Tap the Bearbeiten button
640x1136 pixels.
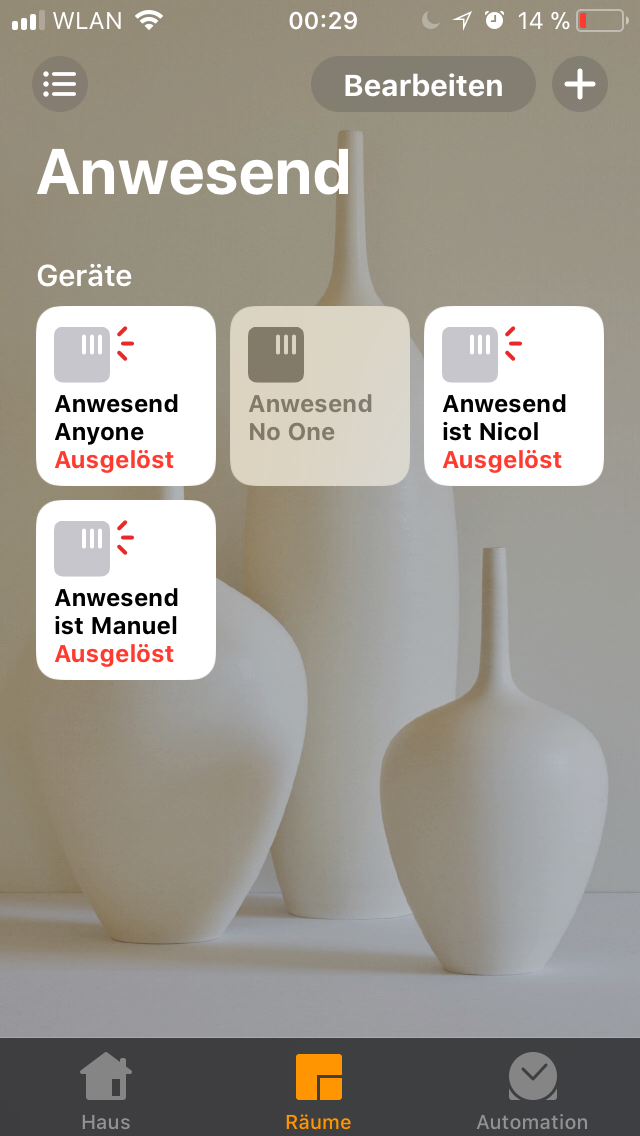pos(423,85)
